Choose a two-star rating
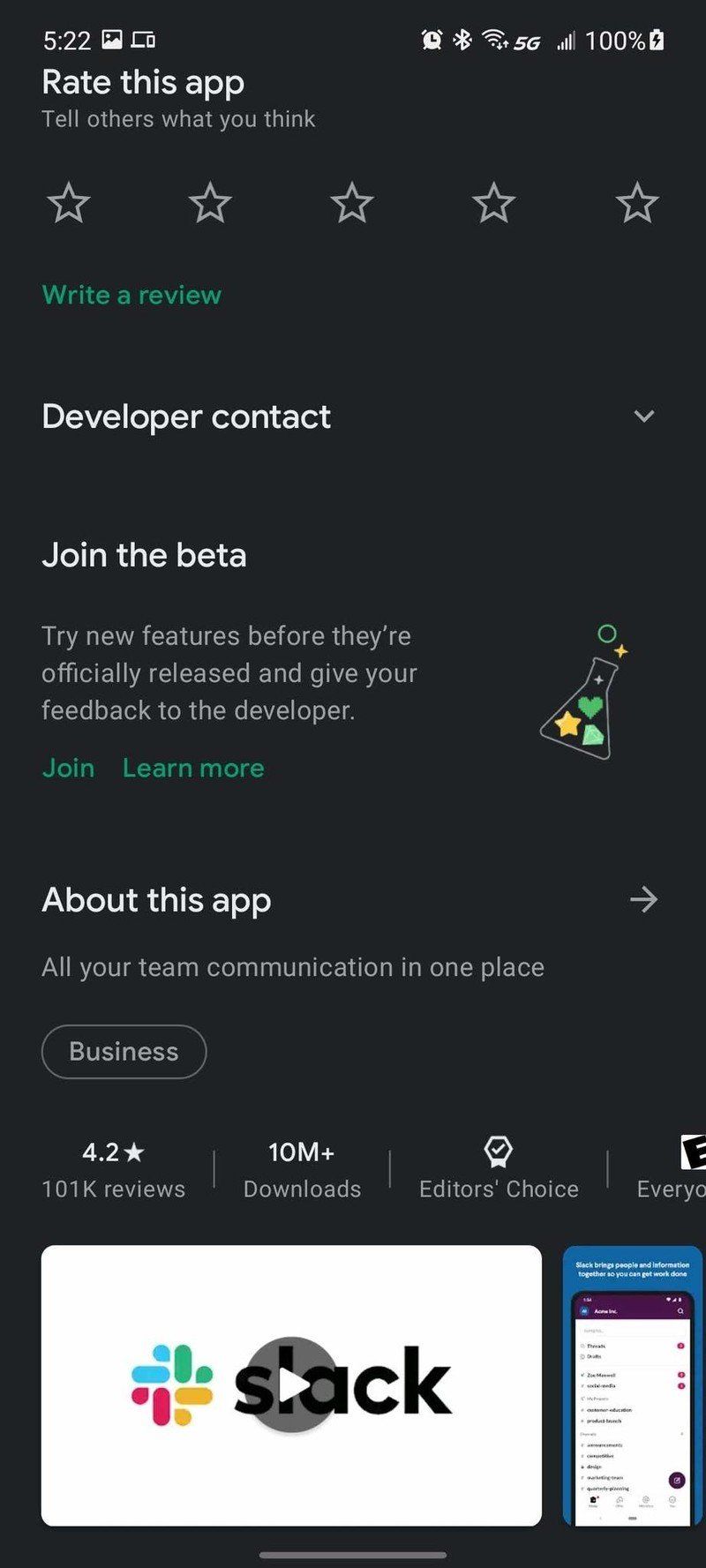Viewport: 706px width, 1568px height. (210, 202)
